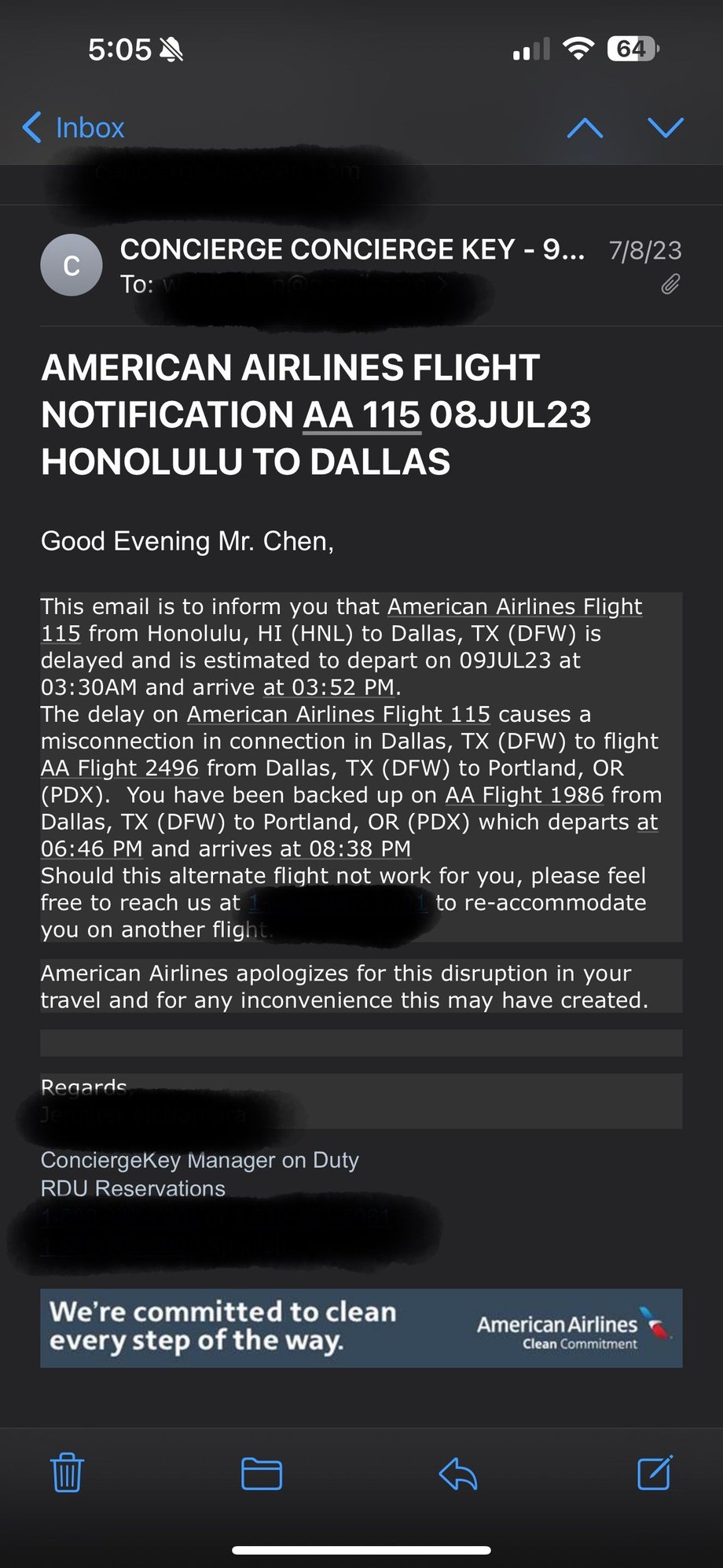Open the AA Flight 1986 link

(524, 795)
